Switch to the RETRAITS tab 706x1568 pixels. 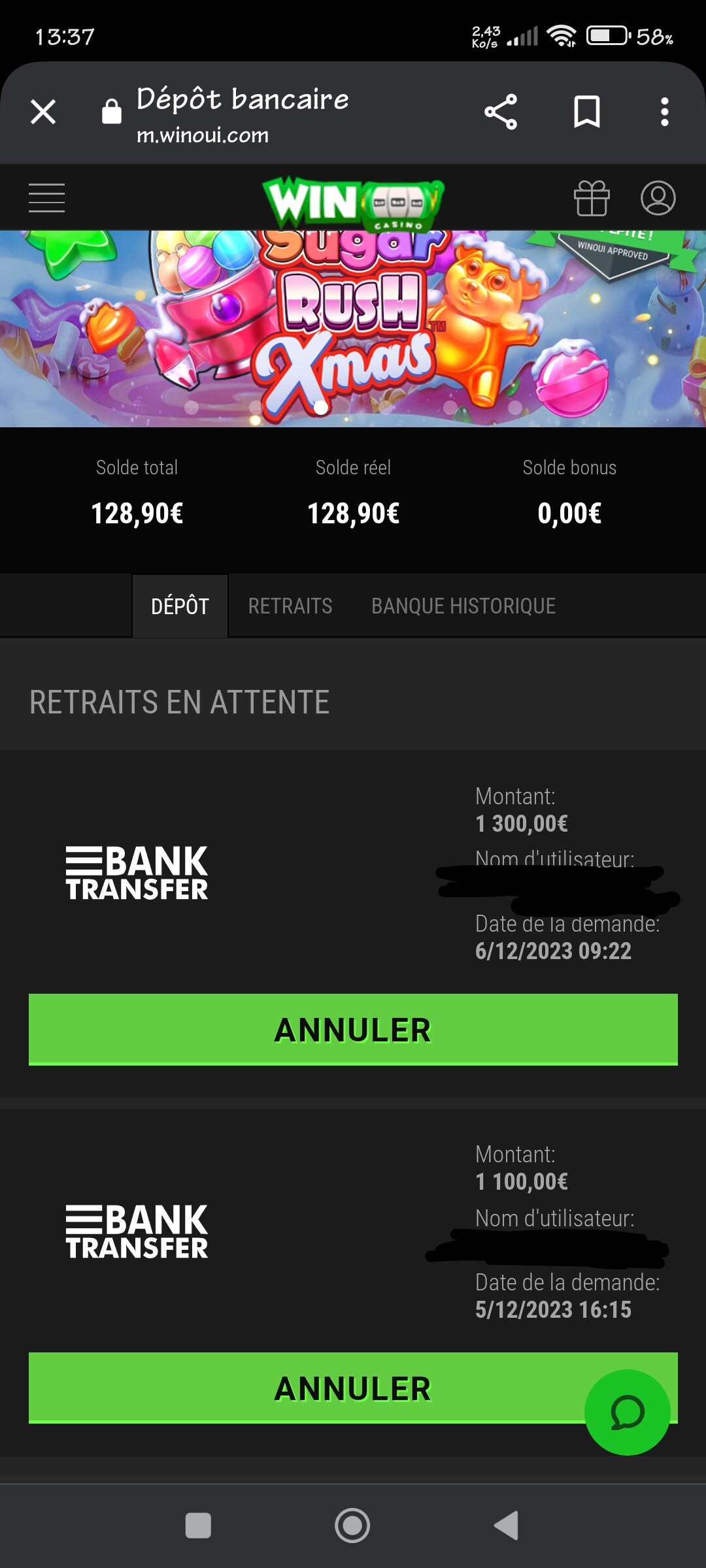(290, 606)
